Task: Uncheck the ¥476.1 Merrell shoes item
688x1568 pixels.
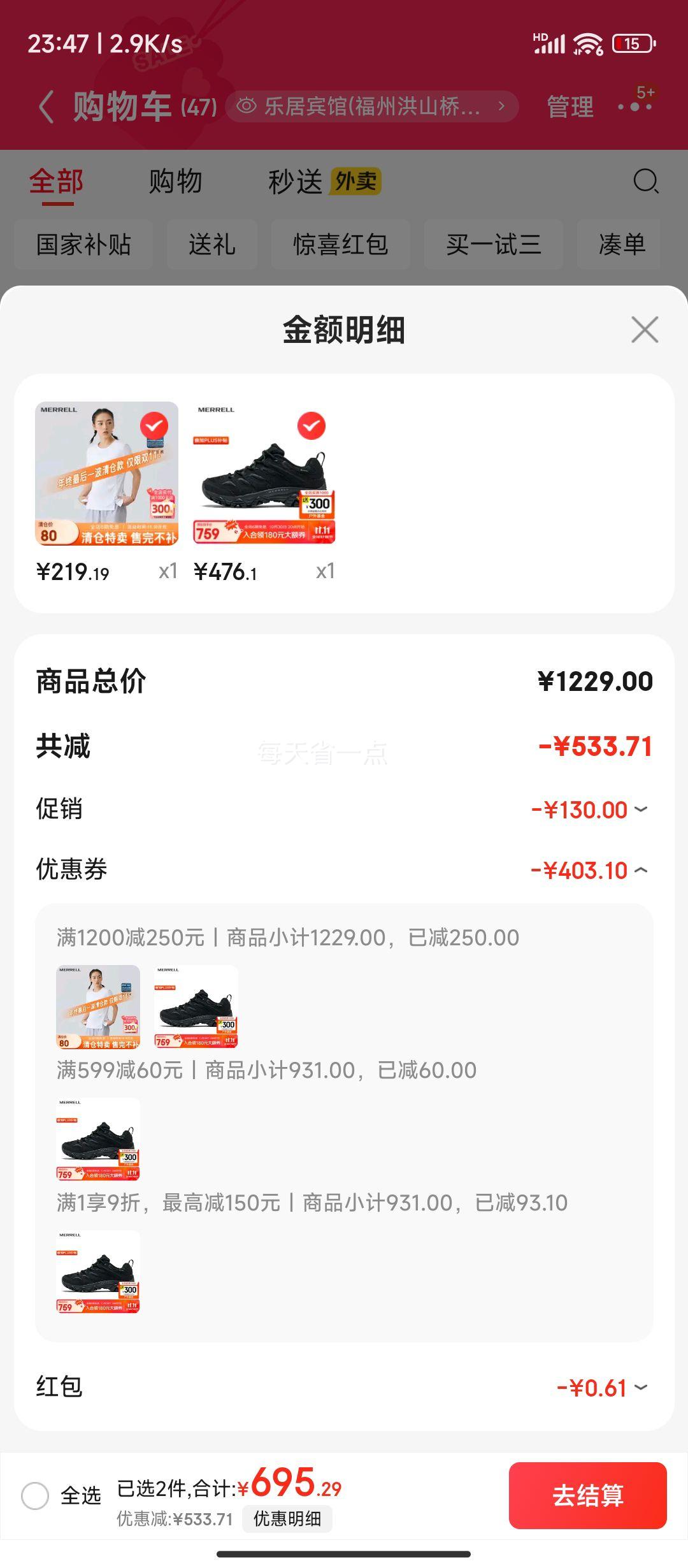Action: [312, 426]
